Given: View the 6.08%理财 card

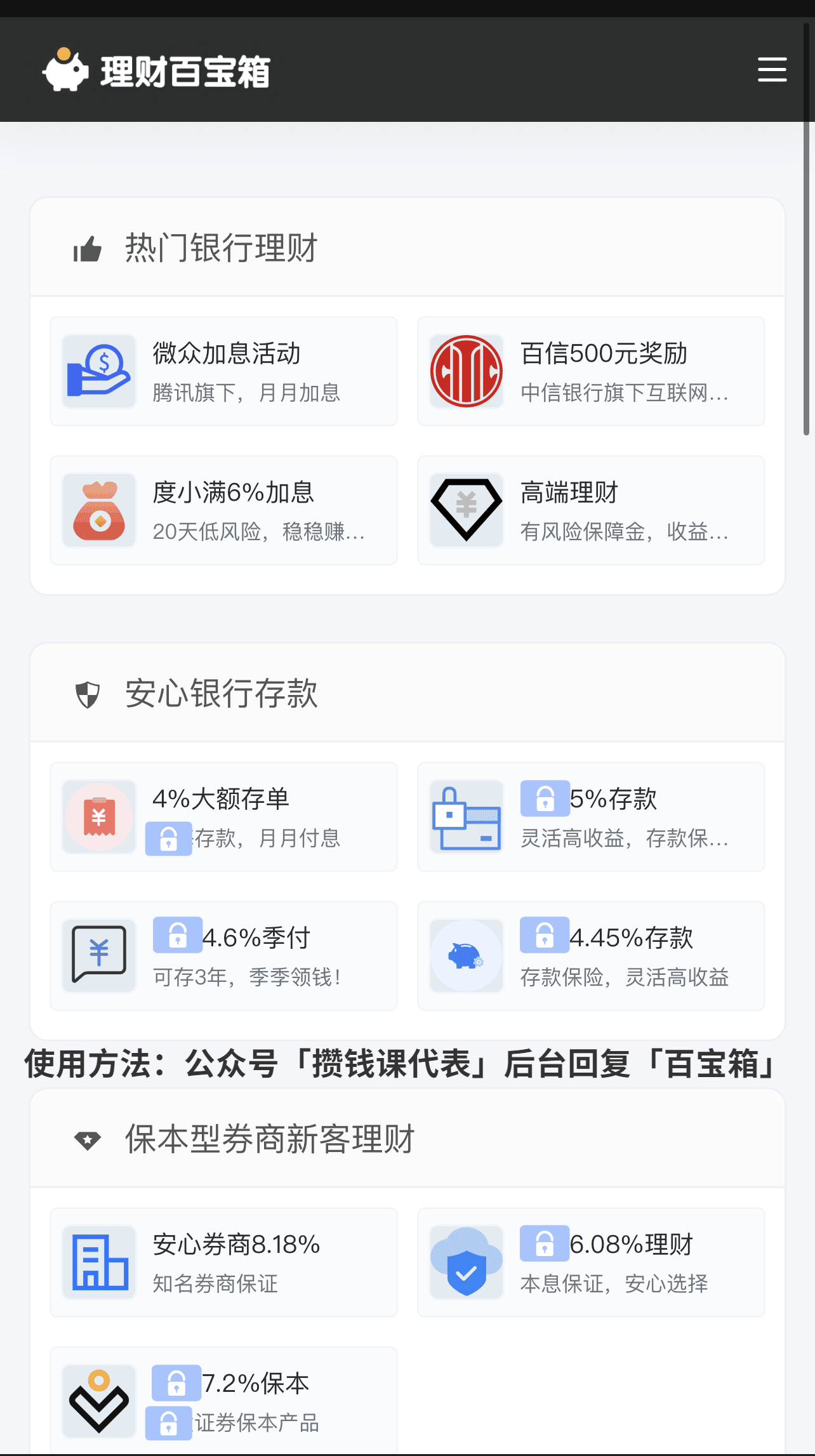Looking at the screenshot, I should (x=590, y=1262).
